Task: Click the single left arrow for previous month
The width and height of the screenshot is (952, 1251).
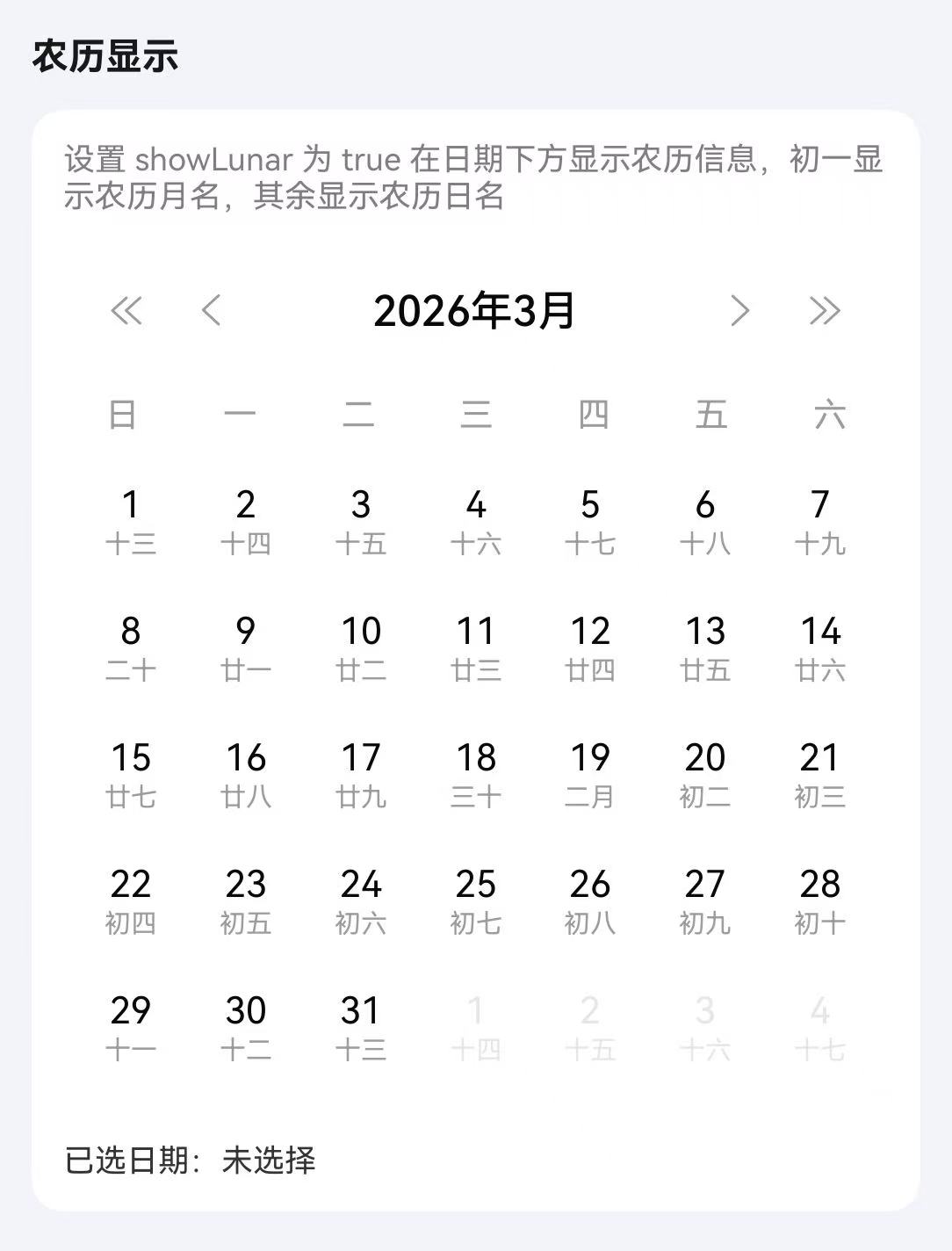Action: (x=211, y=312)
